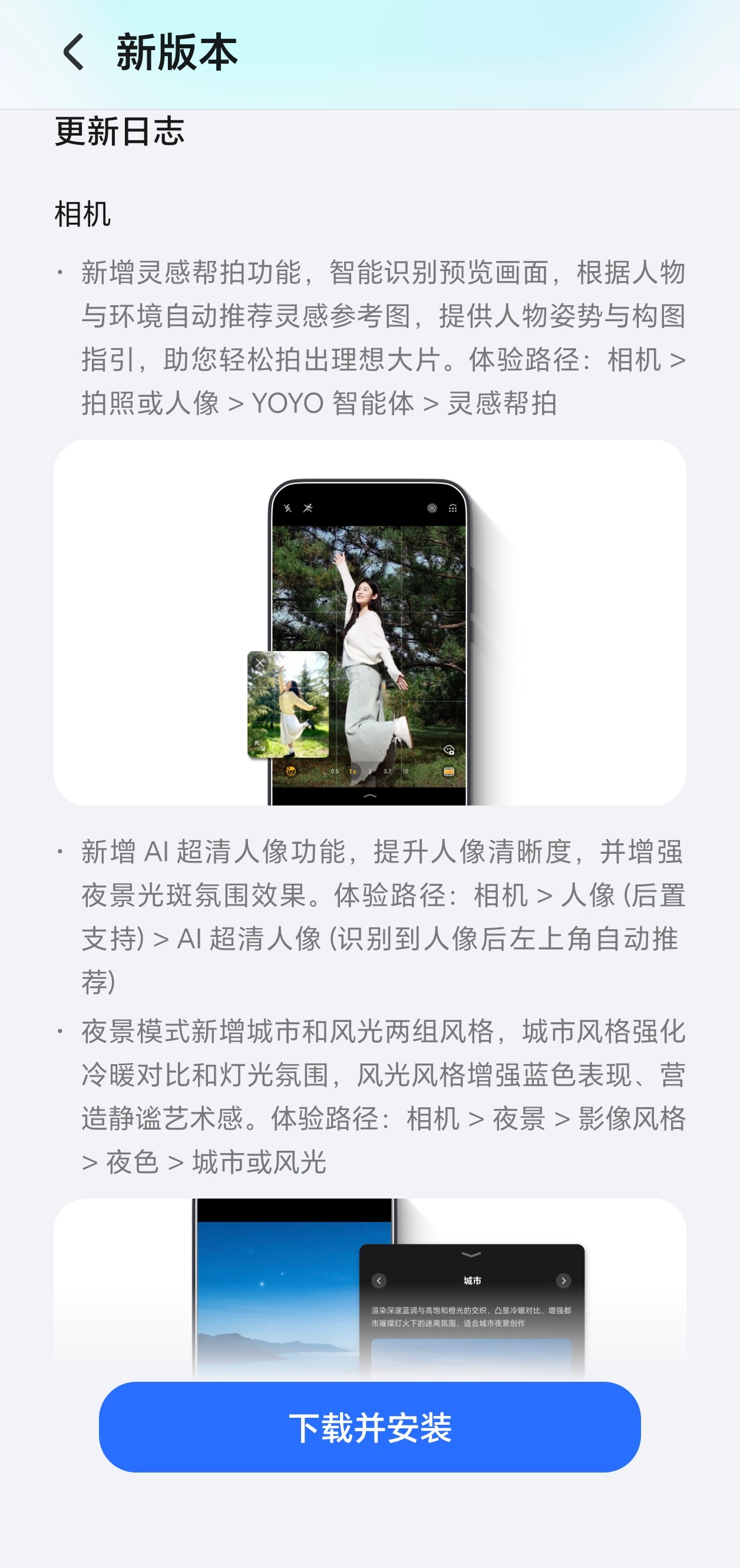This screenshot has height=1568, width=740.
Task: Open the filters icon in camera preview
Action: click(x=432, y=509)
